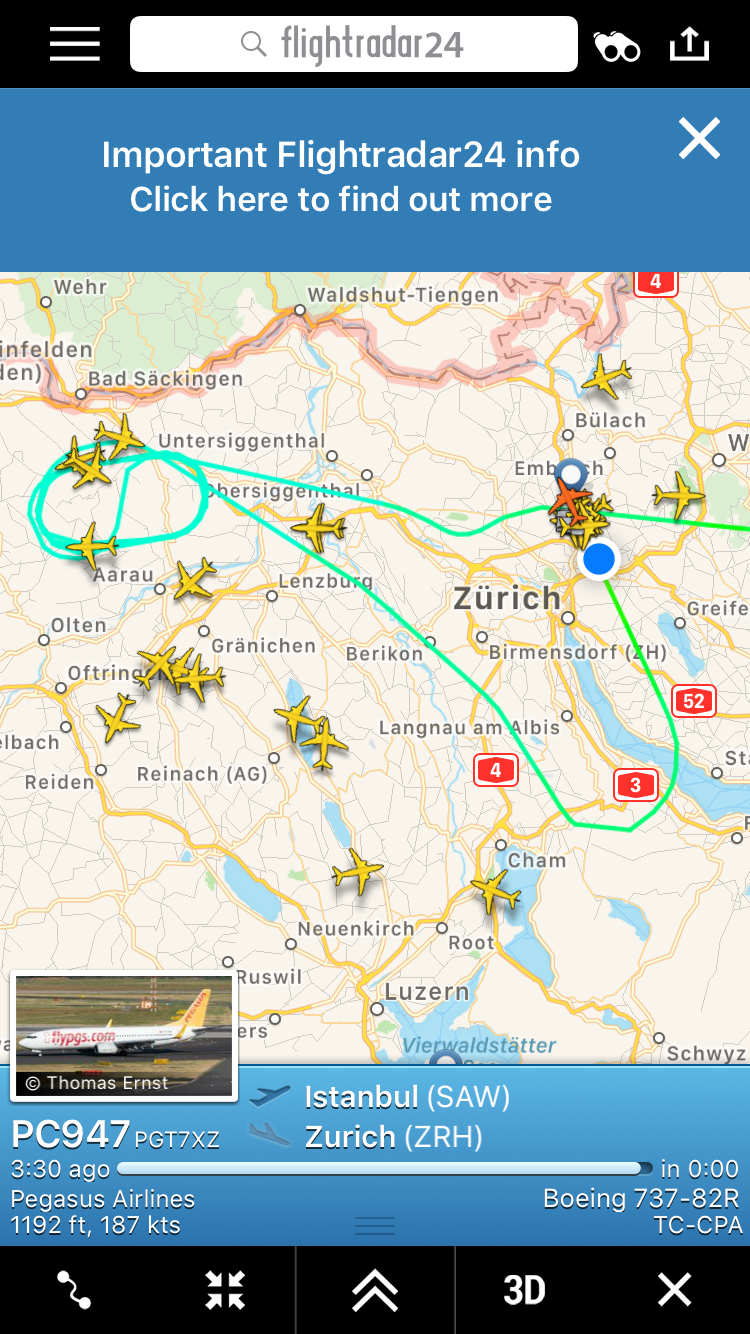Expand the flight details panel
Viewport: 750px width, 1334px height.
pyautogui.click(x=375, y=1290)
